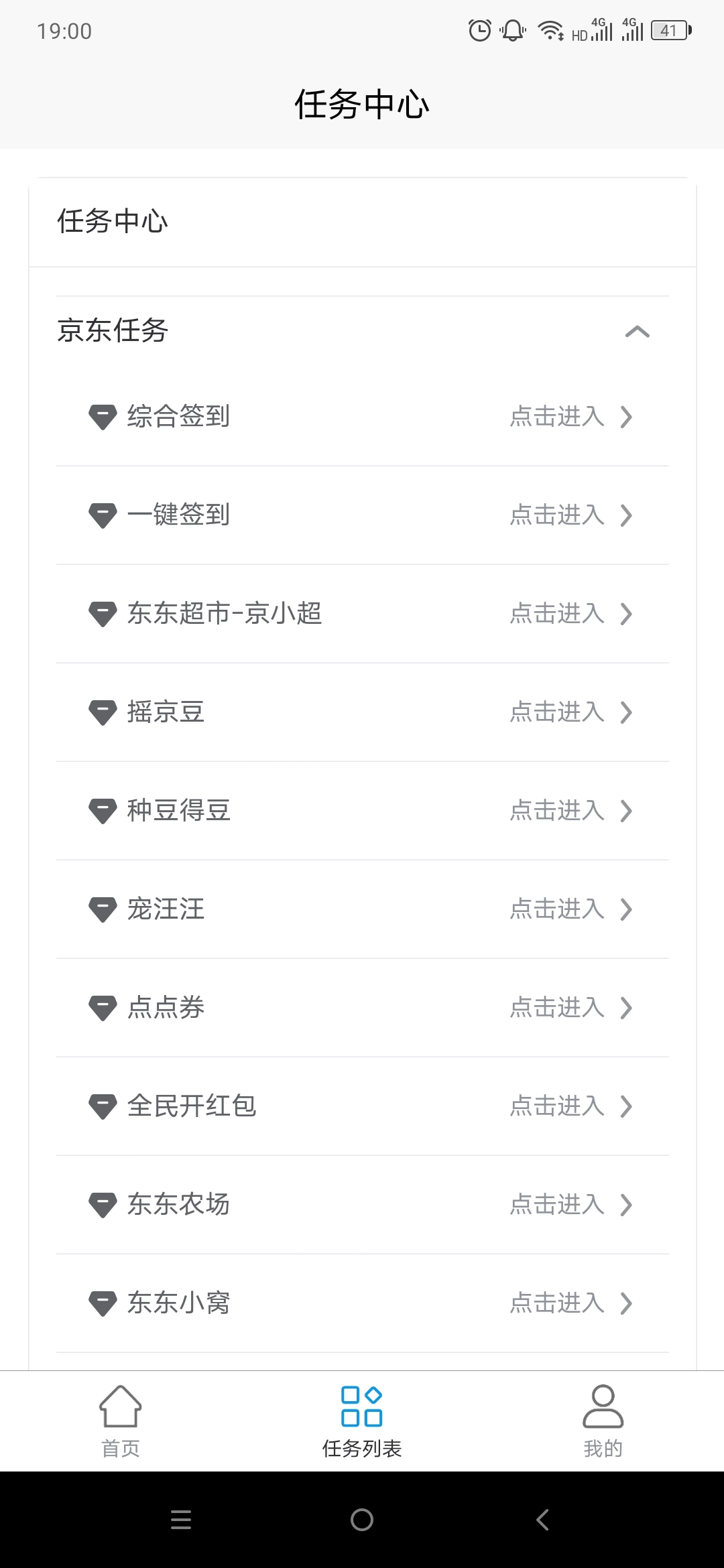Click the arrow next to 点点券

[x=626, y=1008]
